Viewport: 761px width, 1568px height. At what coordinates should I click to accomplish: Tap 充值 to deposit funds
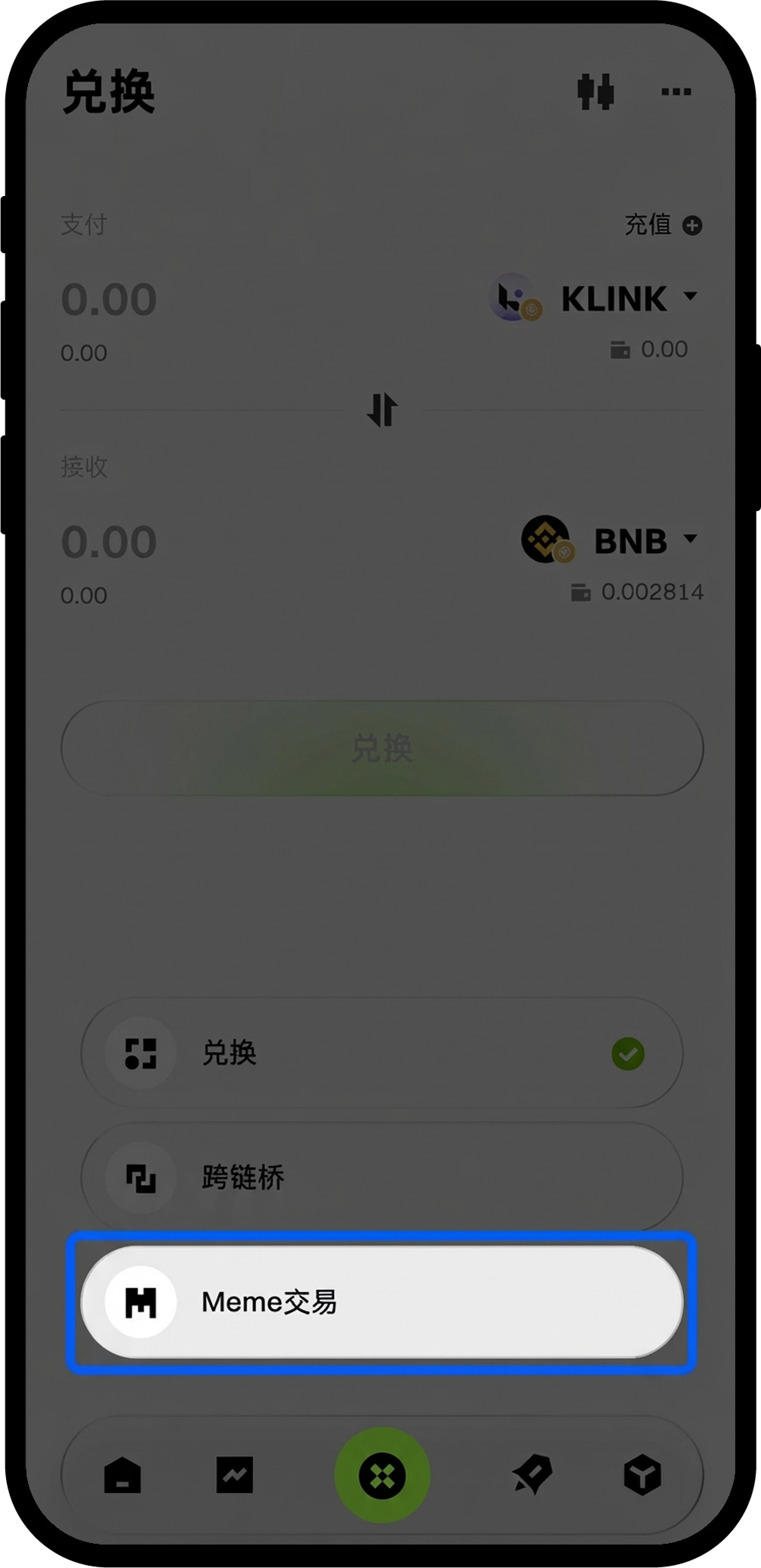coord(663,225)
